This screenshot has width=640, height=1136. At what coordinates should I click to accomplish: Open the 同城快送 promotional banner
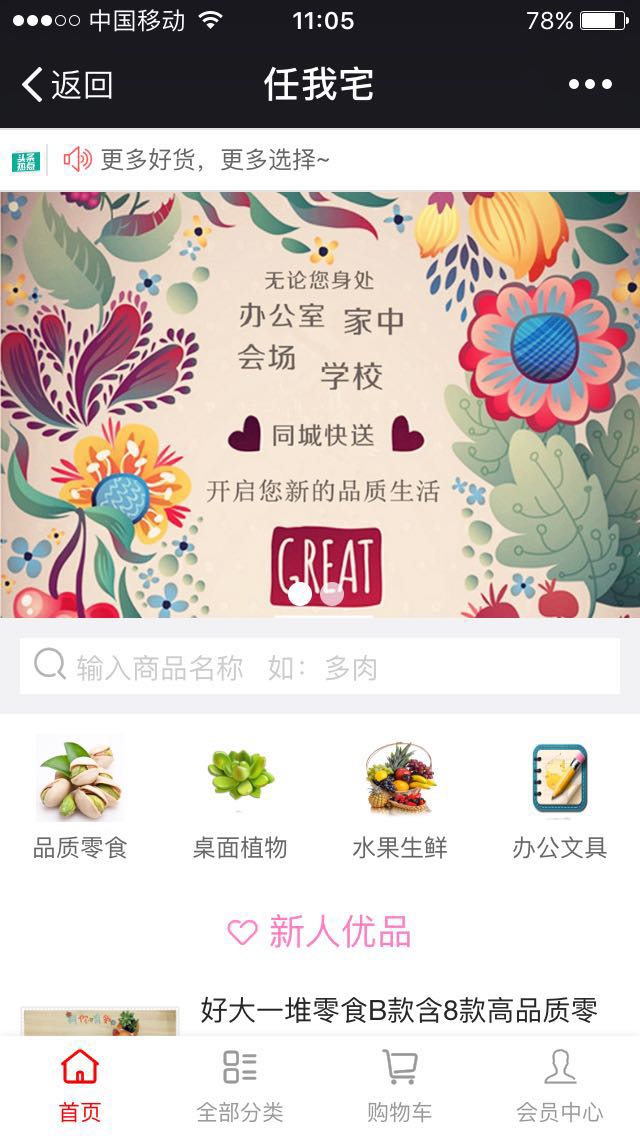coord(320,404)
